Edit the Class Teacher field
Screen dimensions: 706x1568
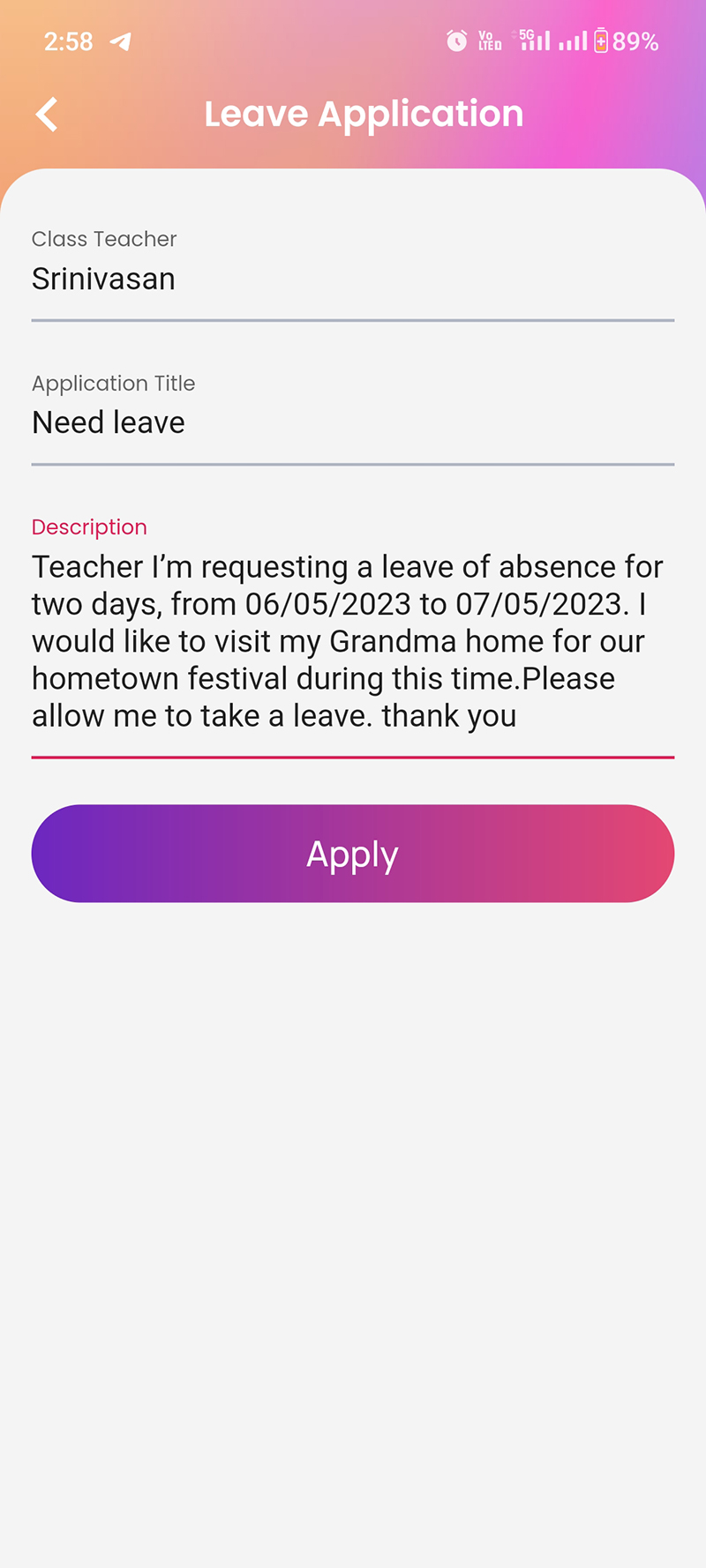tap(353, 279)
